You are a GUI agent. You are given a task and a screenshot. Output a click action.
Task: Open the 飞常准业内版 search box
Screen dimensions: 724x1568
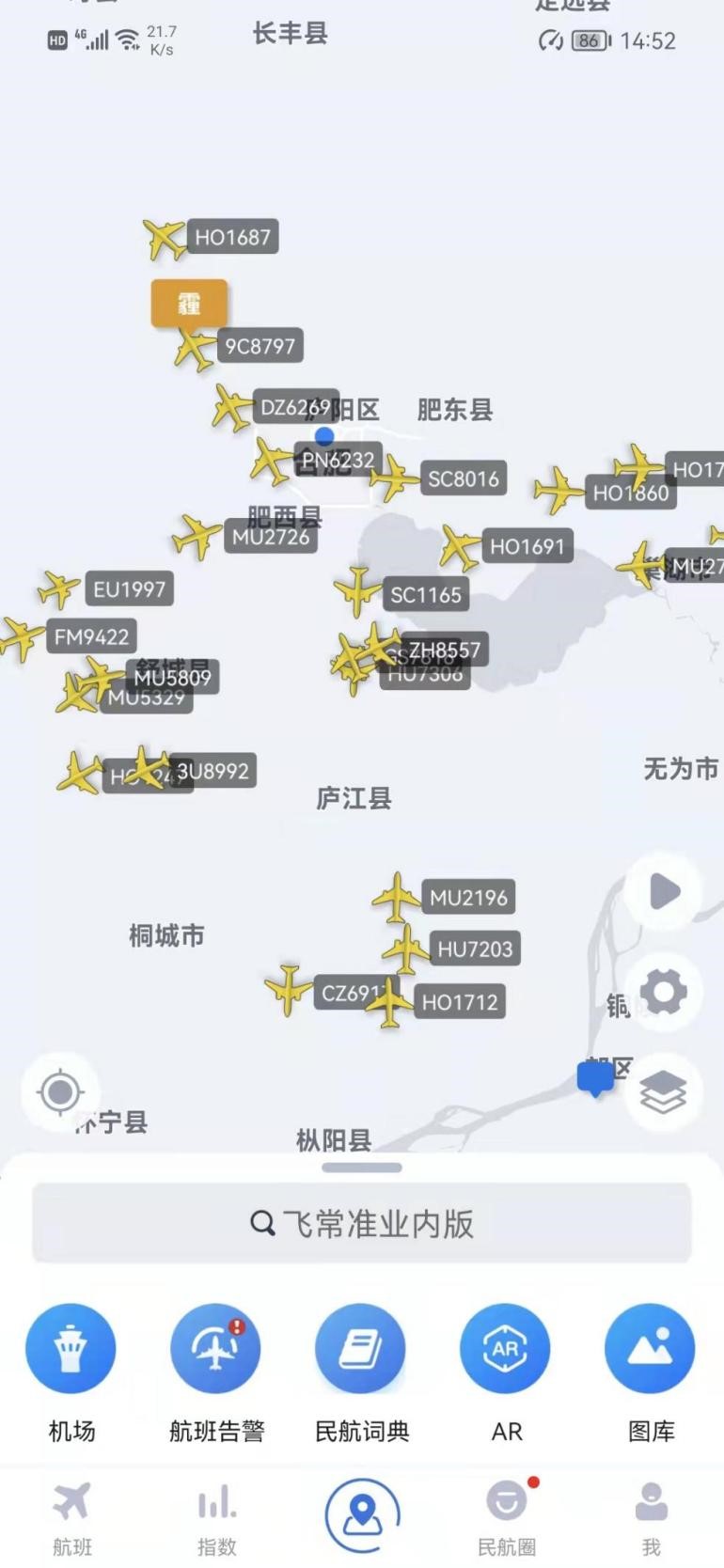point(362,1223)
